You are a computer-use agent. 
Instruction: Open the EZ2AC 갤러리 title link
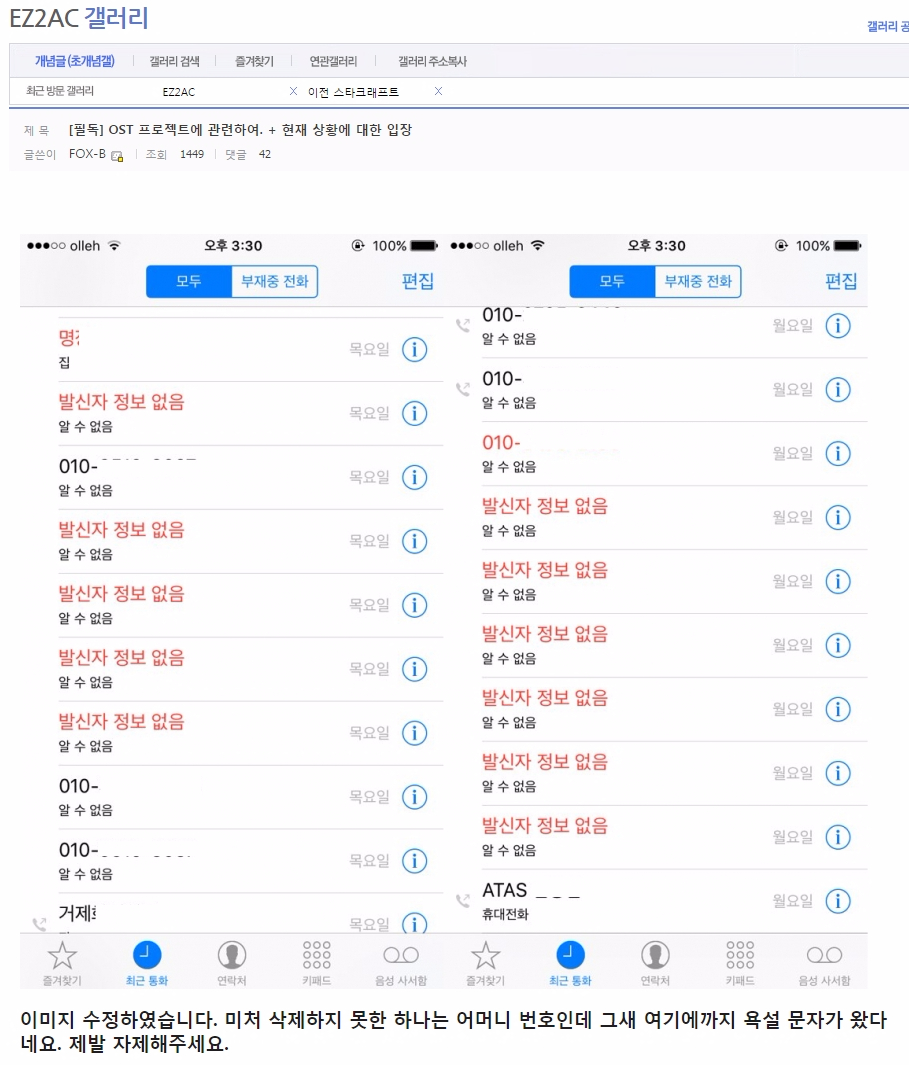(78, 18)
